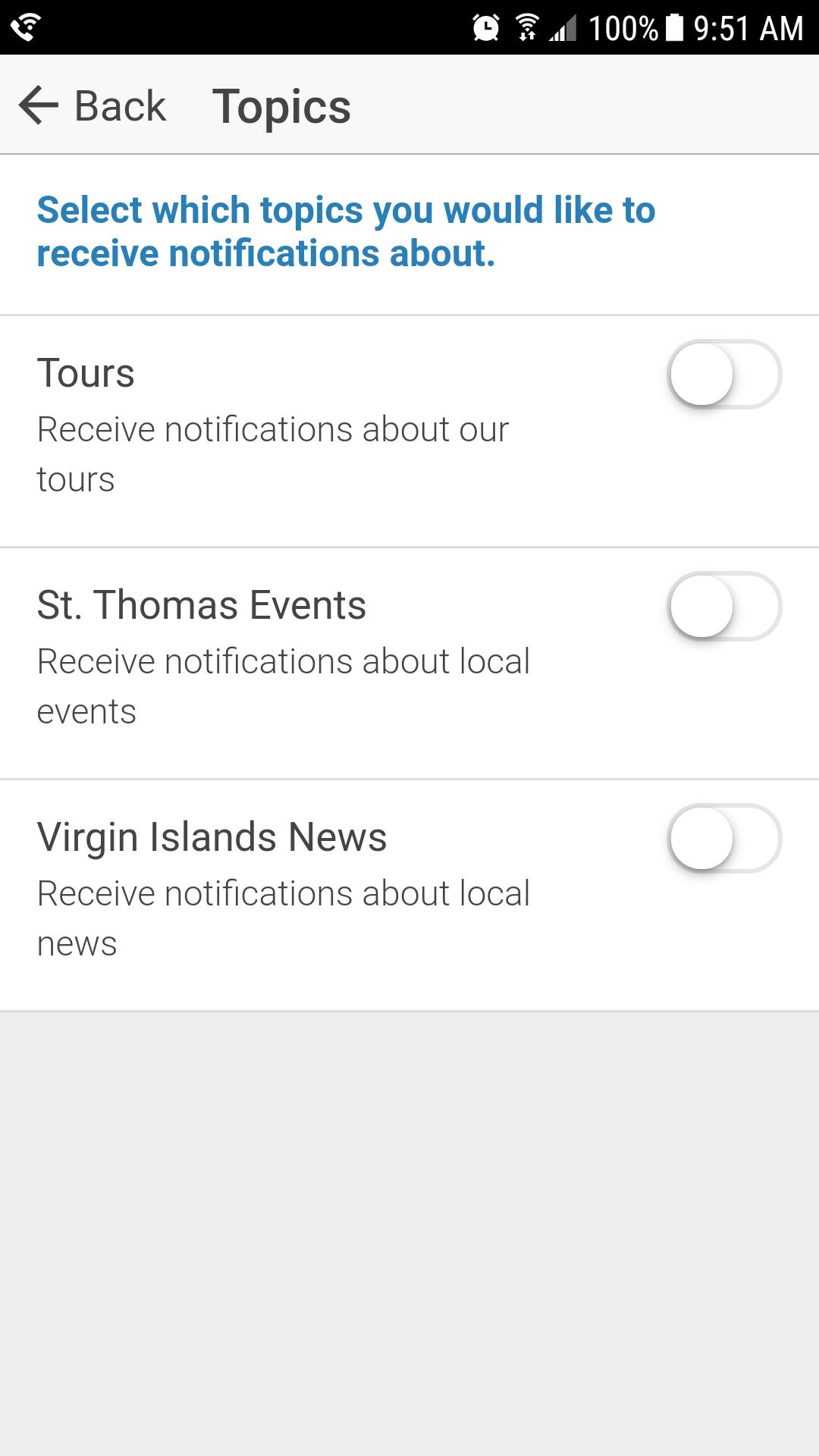Turn on St. Thomas Events notifications
The width and height of the screenshot is (819, 1456).
[x=724, y=607]
